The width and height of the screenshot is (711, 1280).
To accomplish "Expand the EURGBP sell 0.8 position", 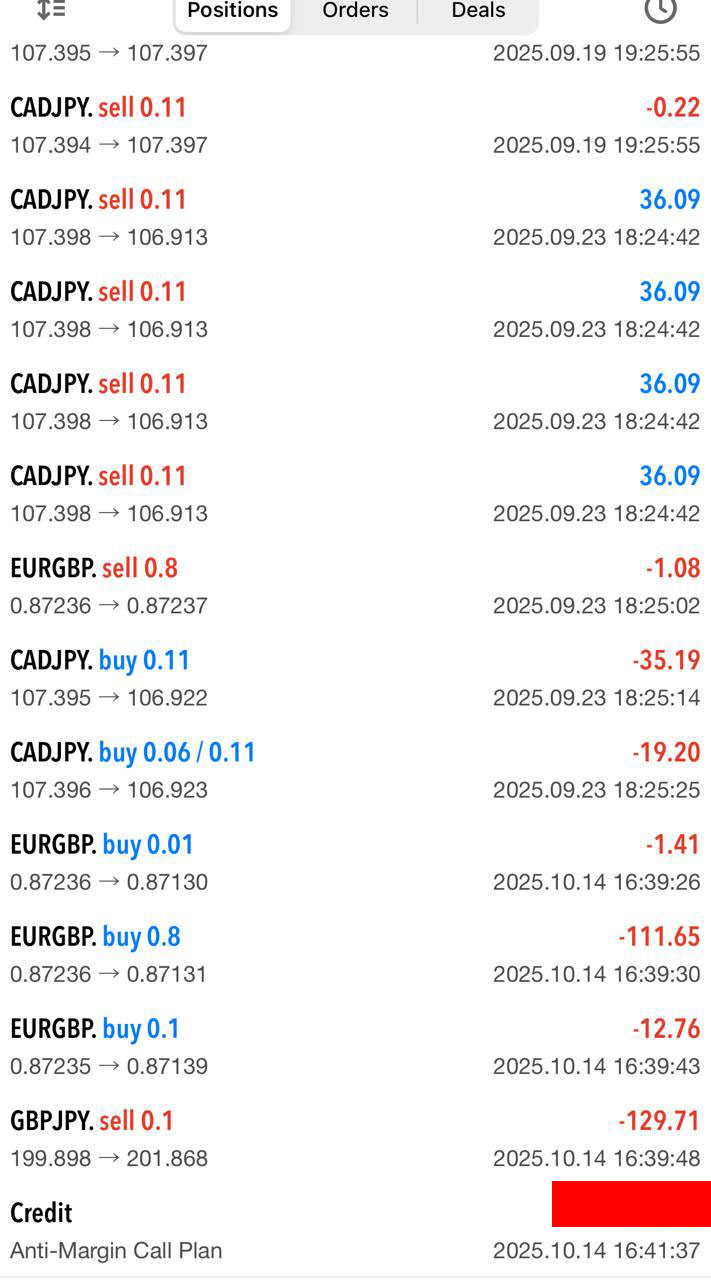I will coord(355,586).
